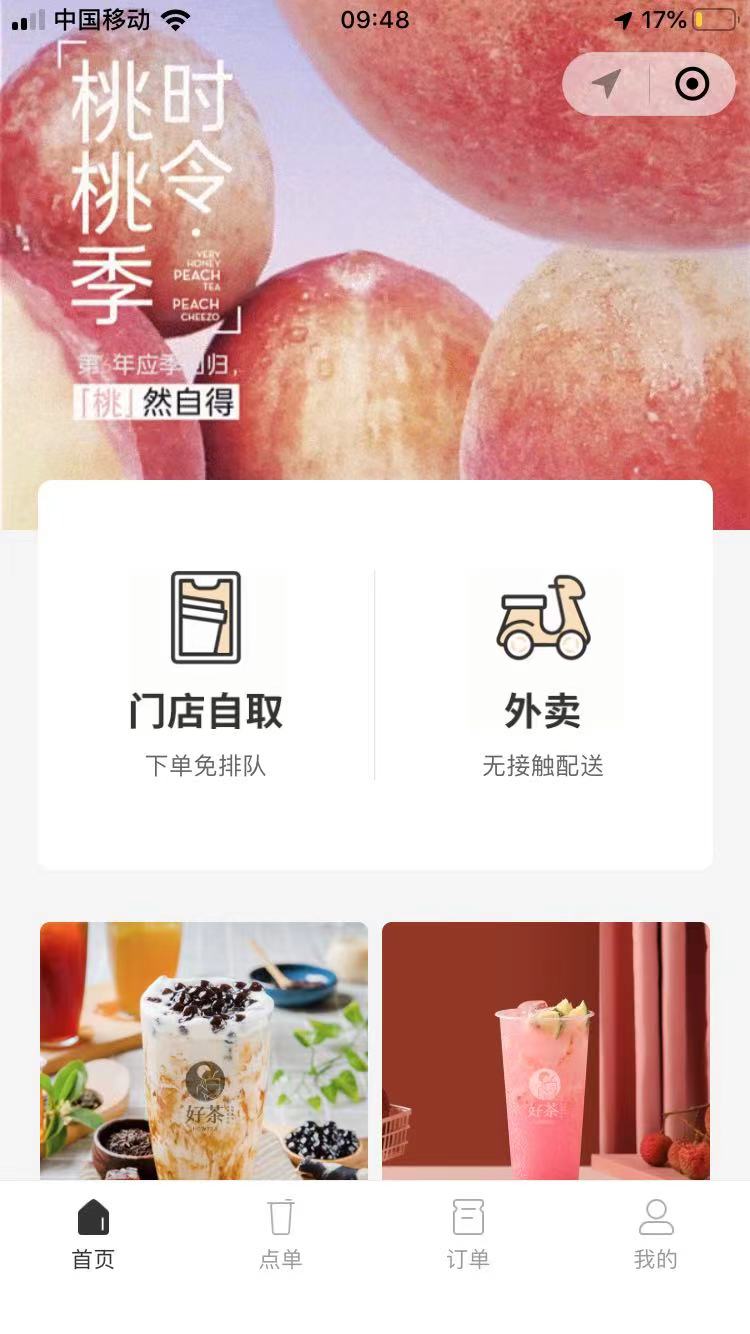Tap the location arrow in the top capsule
The height and width of the screenshot is (1334, 750).
coord(606,84)
